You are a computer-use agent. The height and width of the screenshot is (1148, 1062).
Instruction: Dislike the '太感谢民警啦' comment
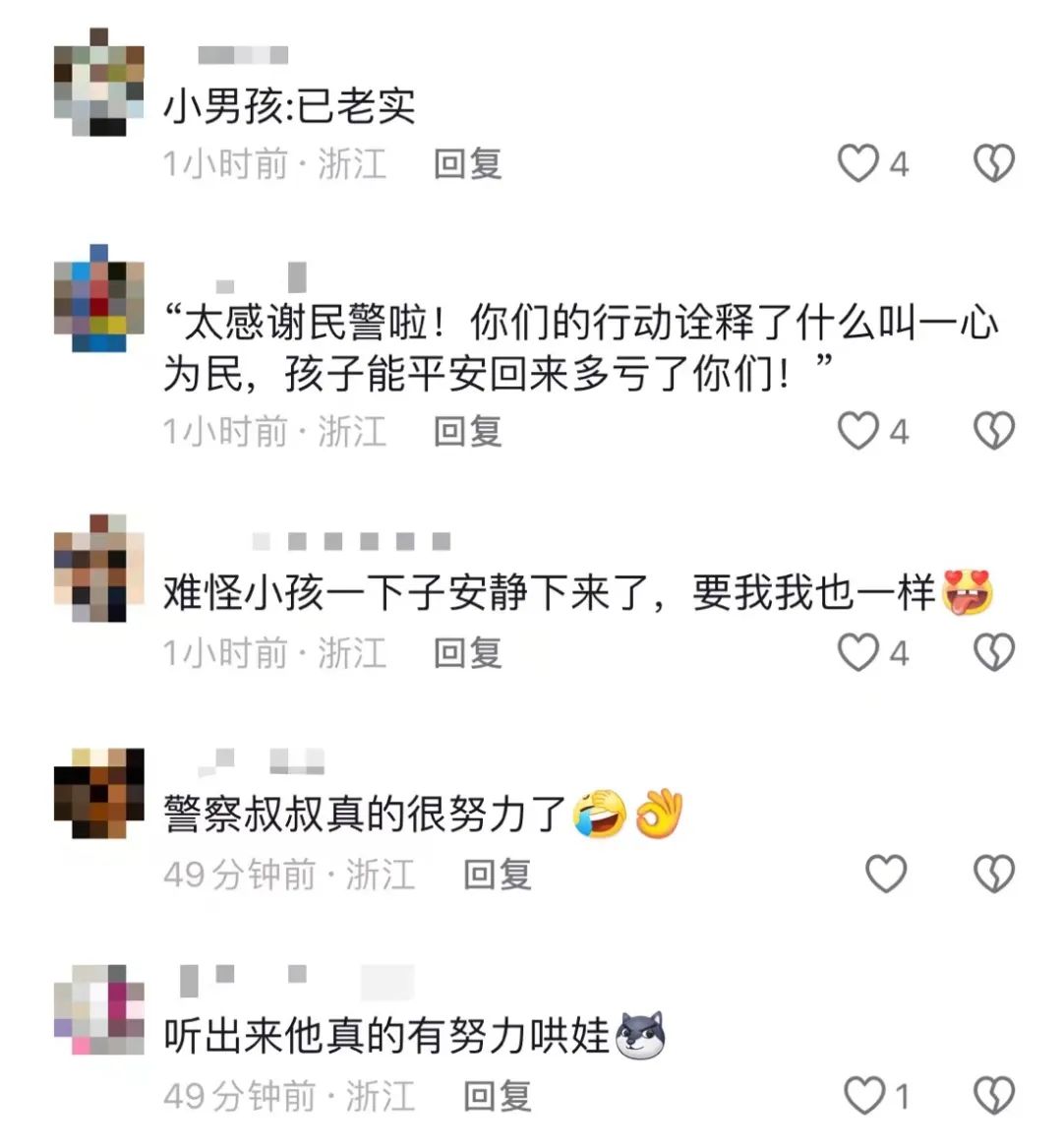coord(993,431)
